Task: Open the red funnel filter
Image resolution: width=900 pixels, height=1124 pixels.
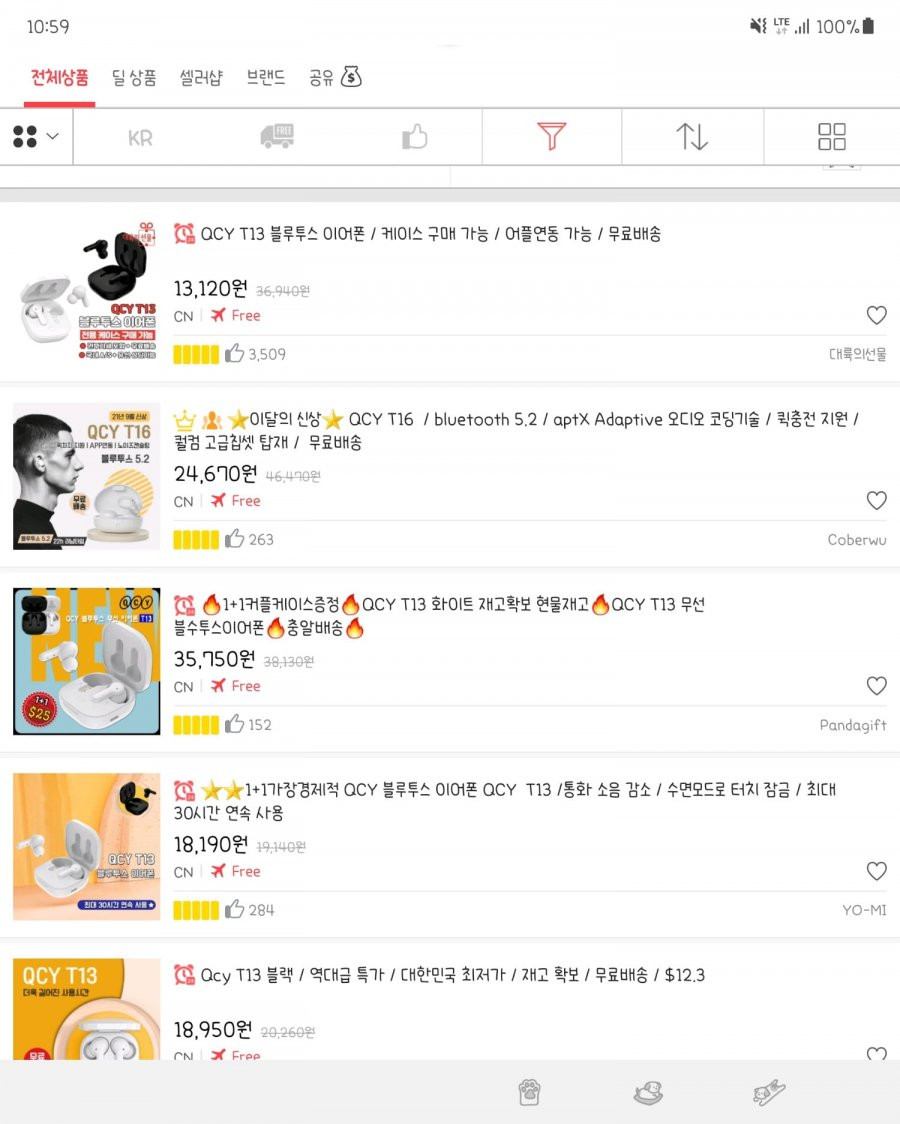Action: pos(551,137)
